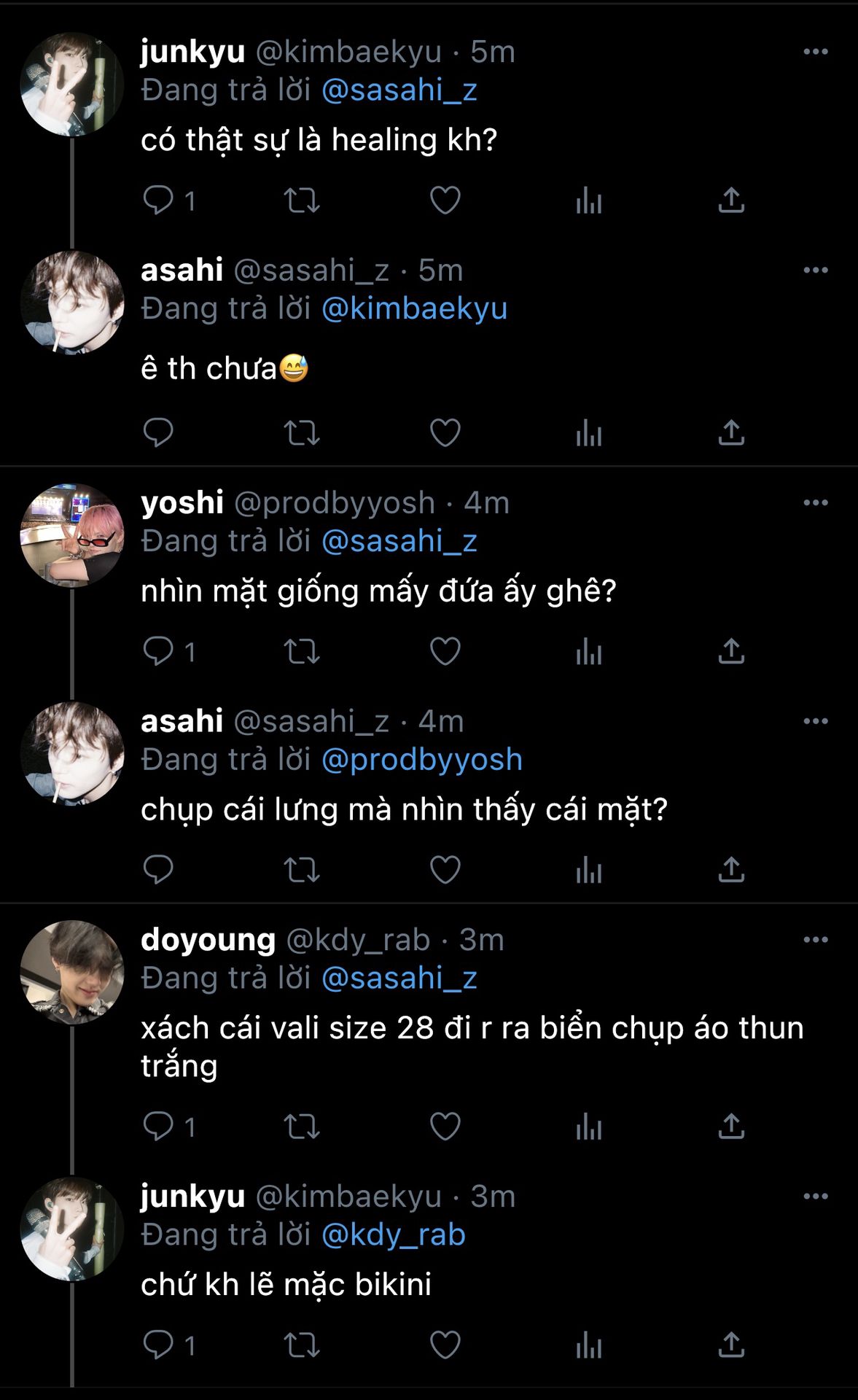The width and height of the screenshot is (858, 1400).
Task: Open asahi's avatar on 'ê th chưa' tweet
Action: (71, 303)
